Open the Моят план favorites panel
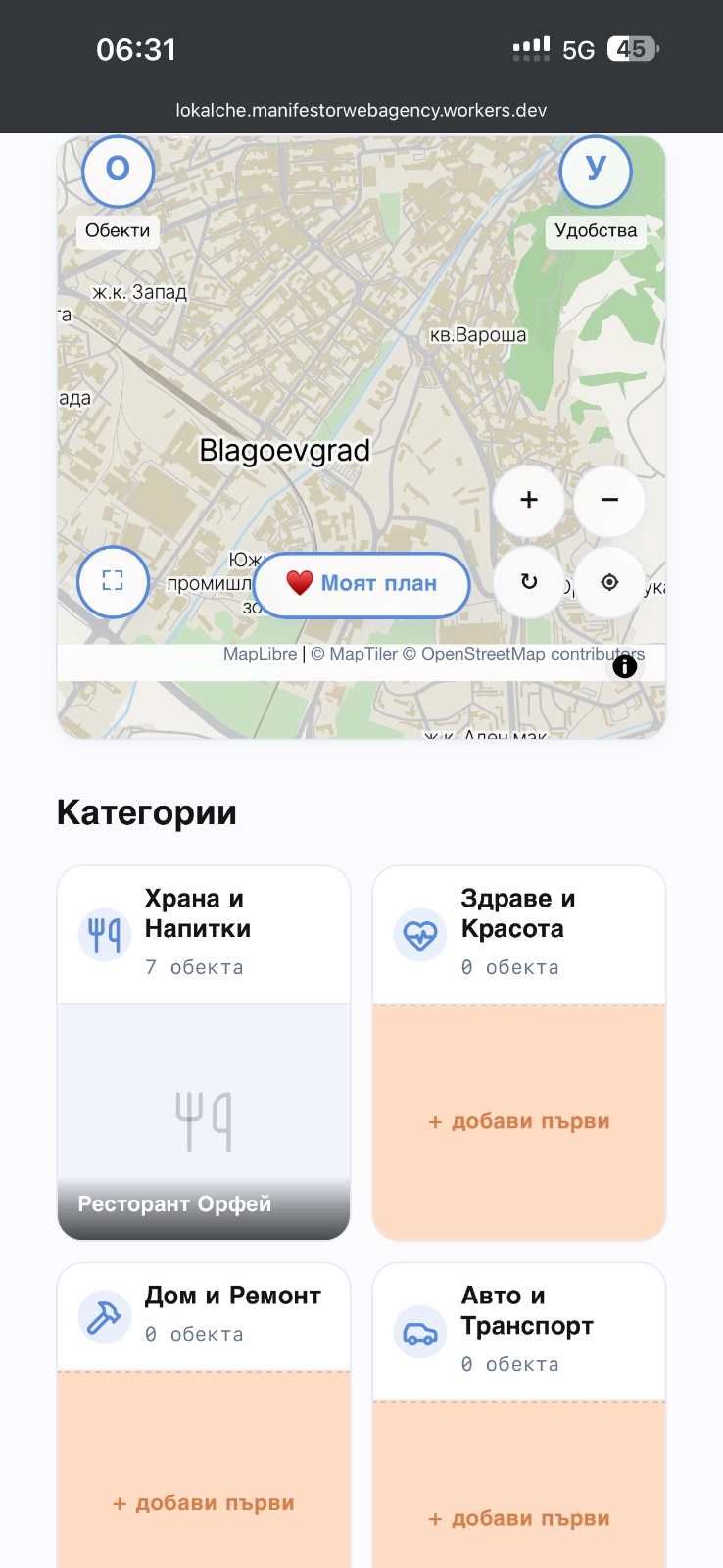The height and width of the screenshot is (1568, 723). [x=361, y=584]
